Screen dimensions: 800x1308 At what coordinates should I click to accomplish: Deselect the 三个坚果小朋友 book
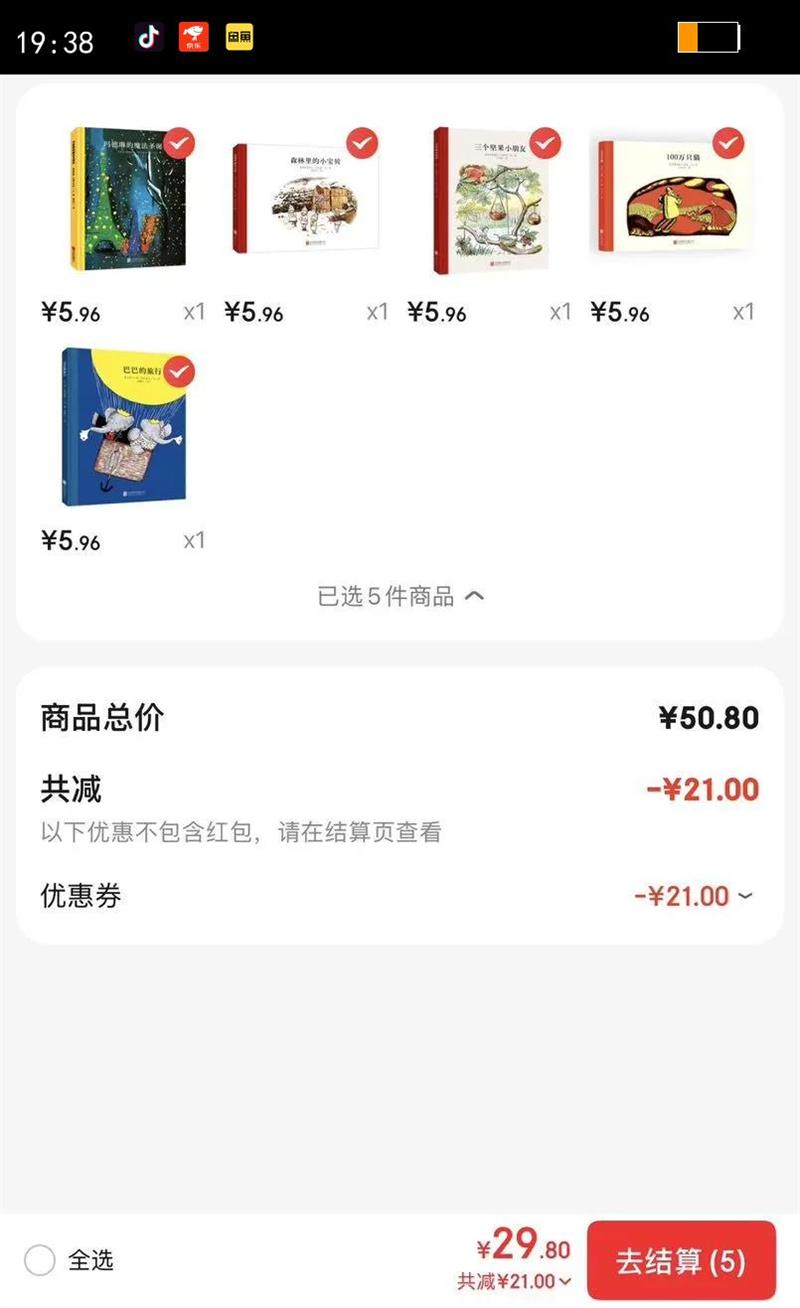coord(545,144)
